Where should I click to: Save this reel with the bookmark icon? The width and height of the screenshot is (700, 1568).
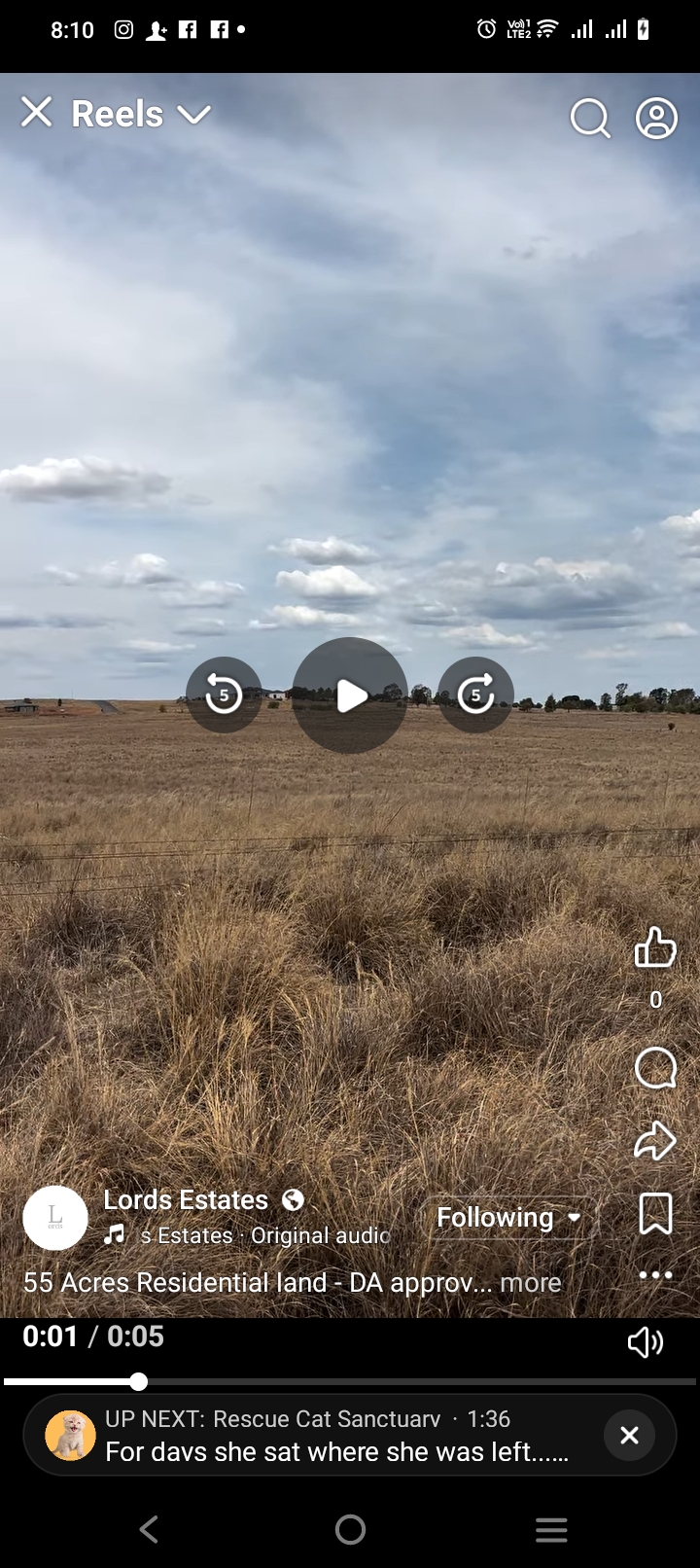click(655, 1214)
